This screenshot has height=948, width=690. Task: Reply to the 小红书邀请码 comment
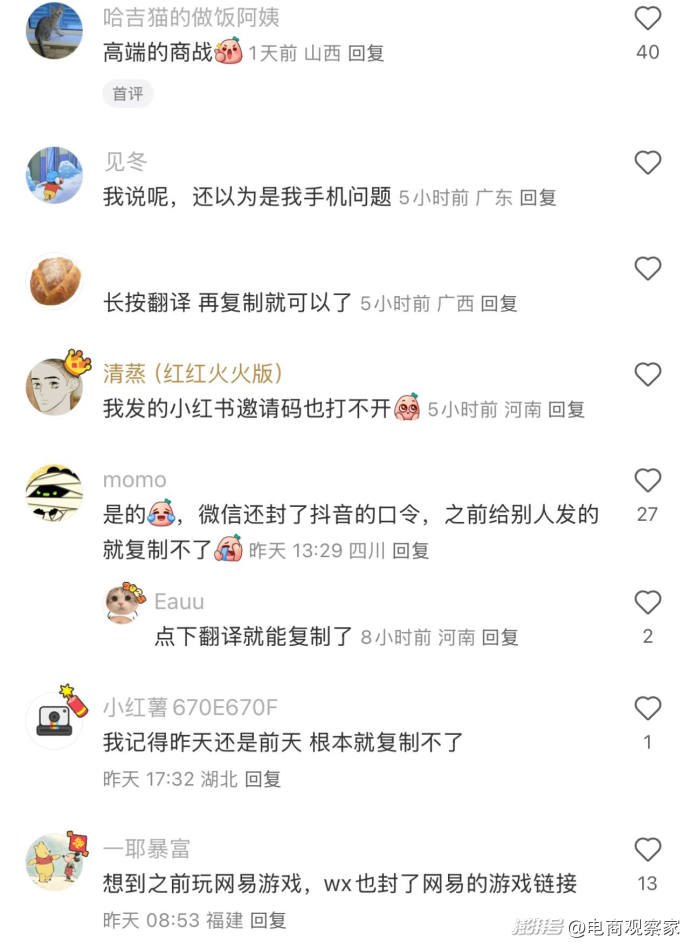[566, 410]
